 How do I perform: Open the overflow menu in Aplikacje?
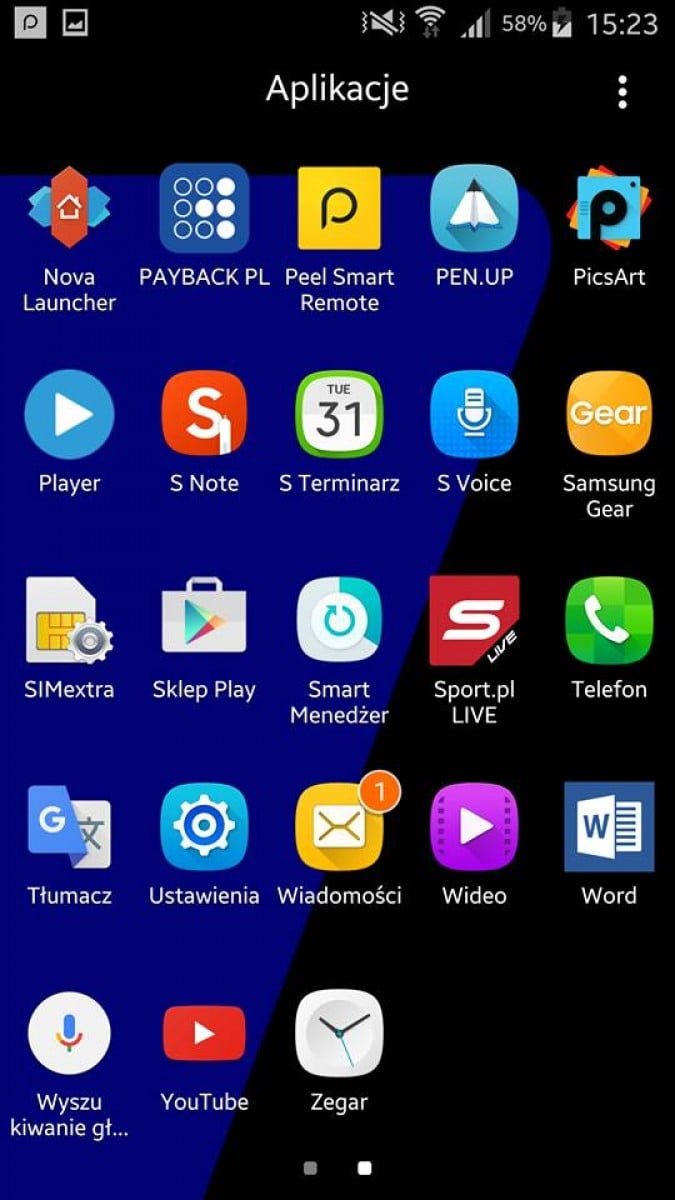(x=622, y=91)
